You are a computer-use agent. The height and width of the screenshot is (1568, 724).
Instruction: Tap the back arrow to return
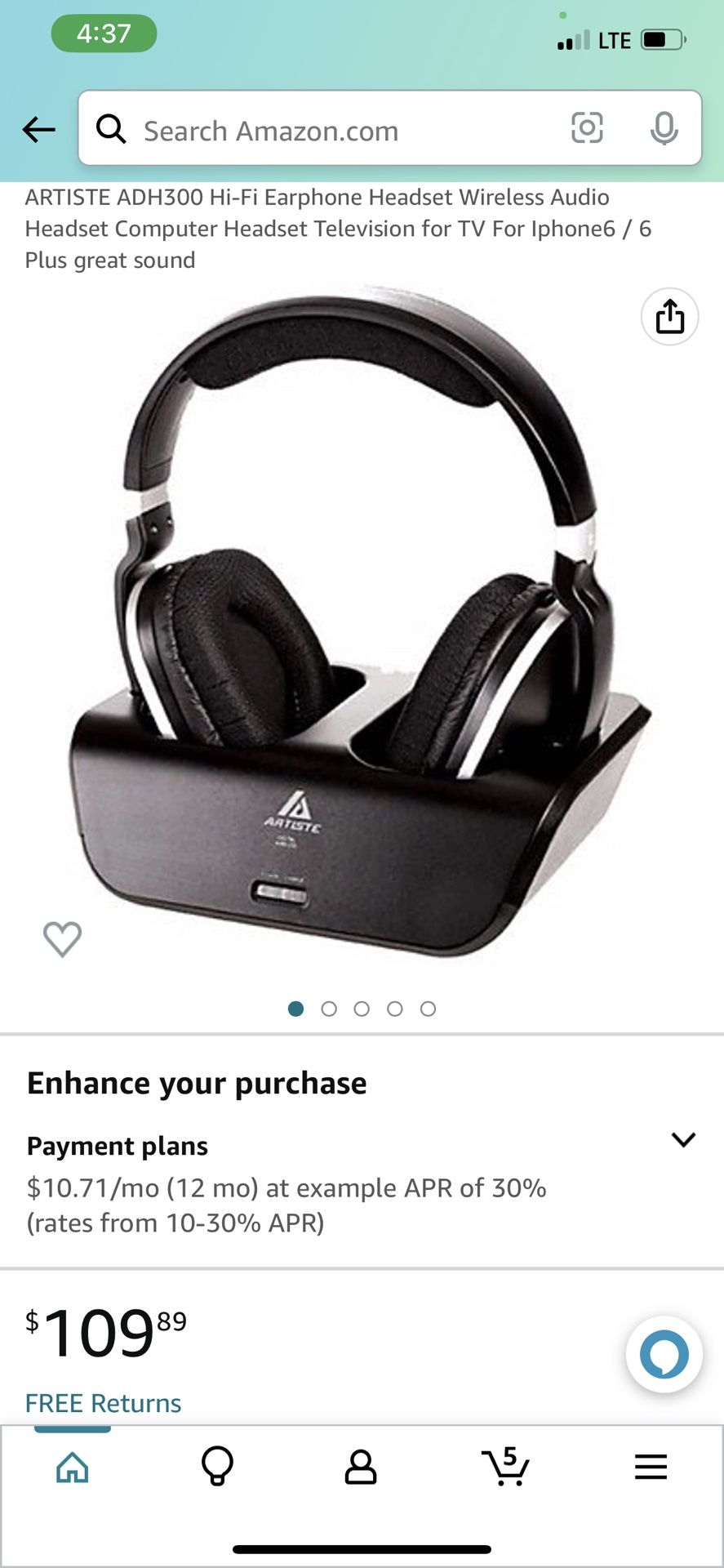pyautogui.click(x=38, y=130)
